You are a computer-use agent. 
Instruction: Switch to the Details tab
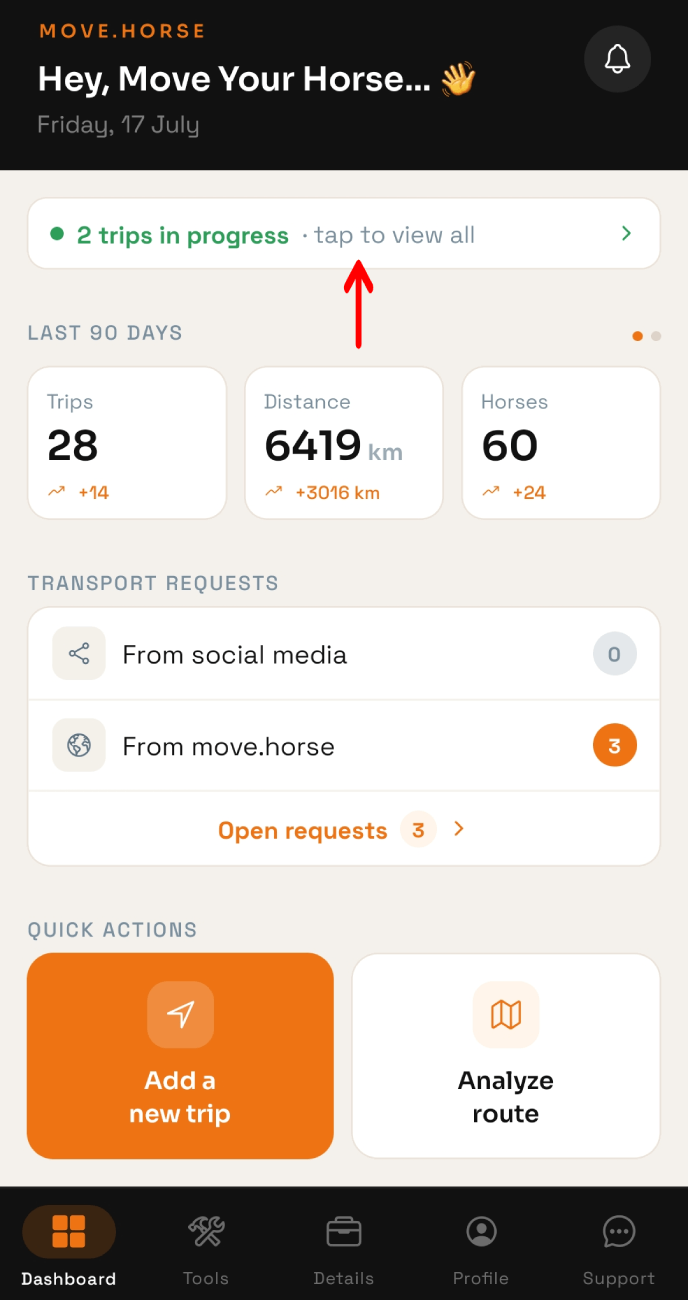point(344,1248)
